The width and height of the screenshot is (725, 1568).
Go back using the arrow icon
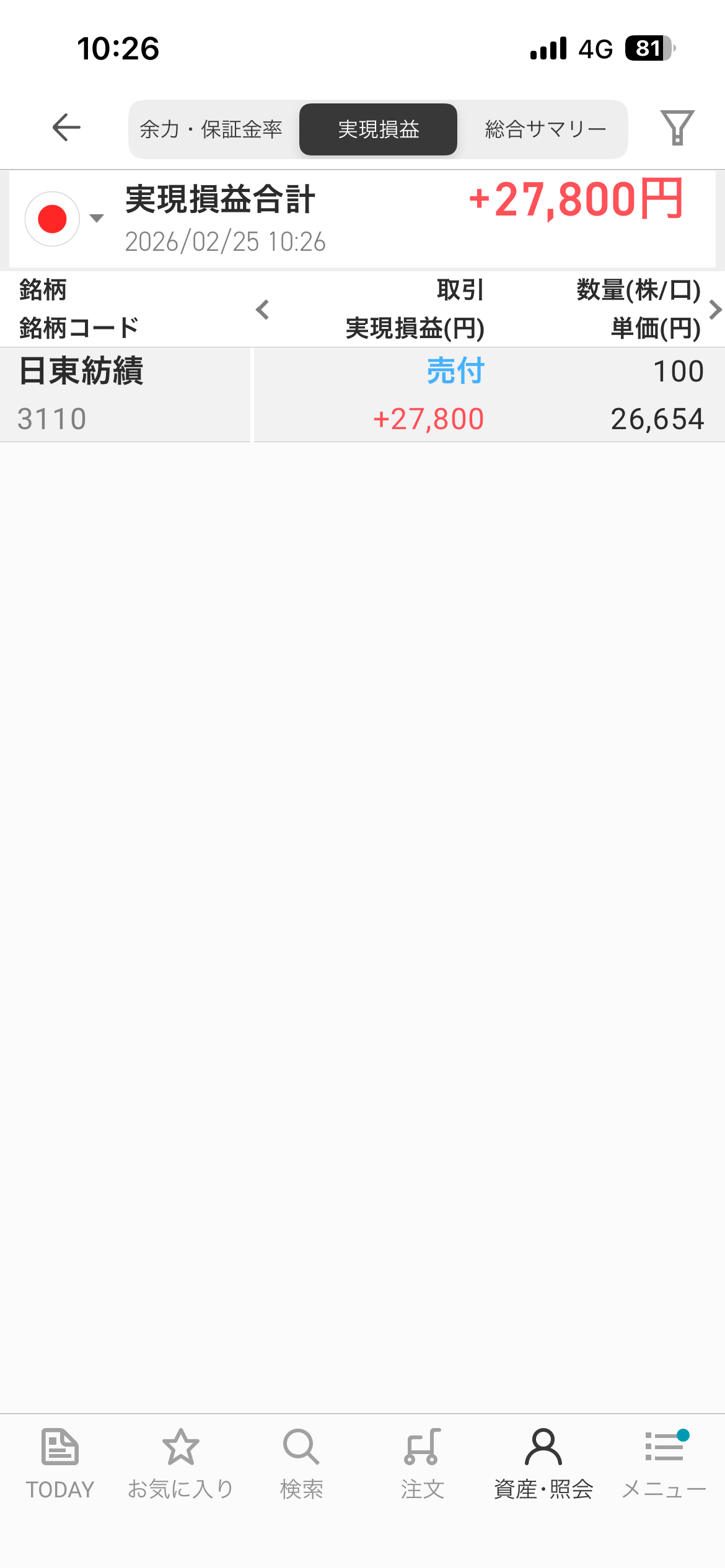click(66, 128)
